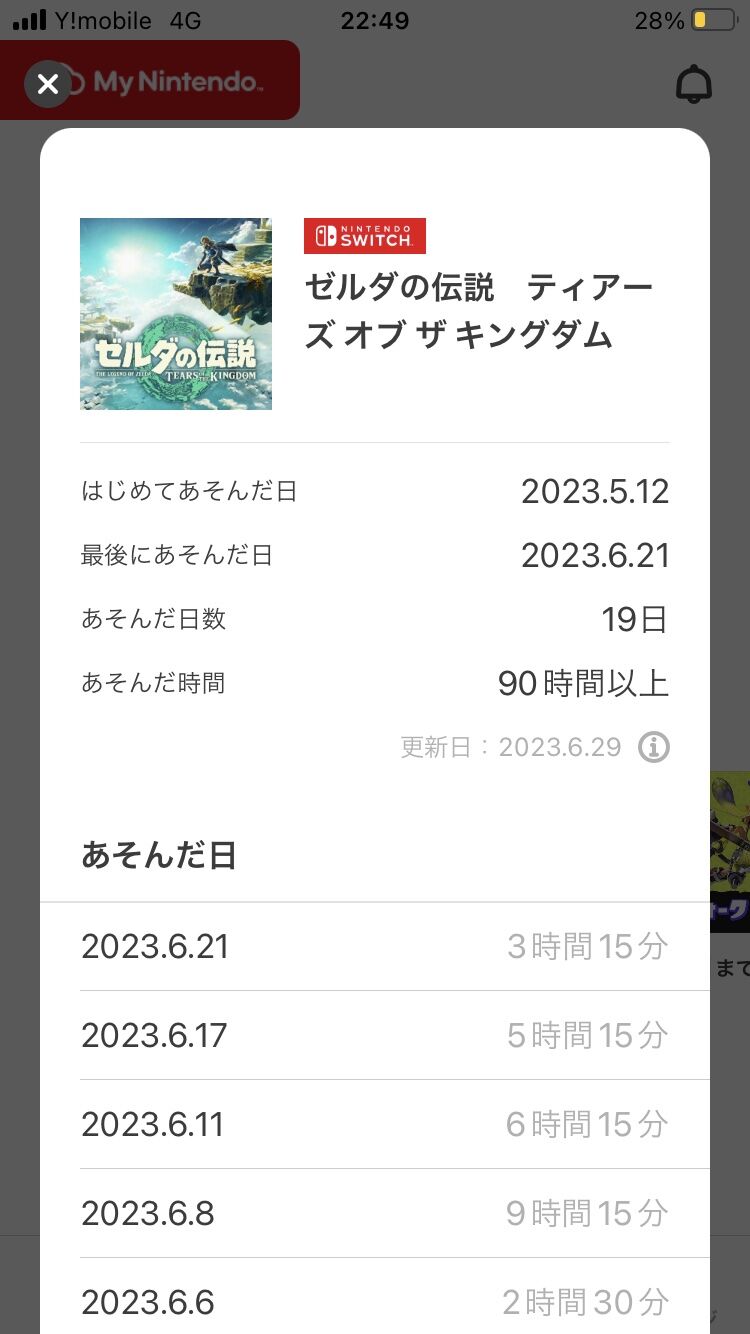This screenshot has height=1334, width=750.
Task: Open the notifications bell
Action: click(x=694, y=85)
